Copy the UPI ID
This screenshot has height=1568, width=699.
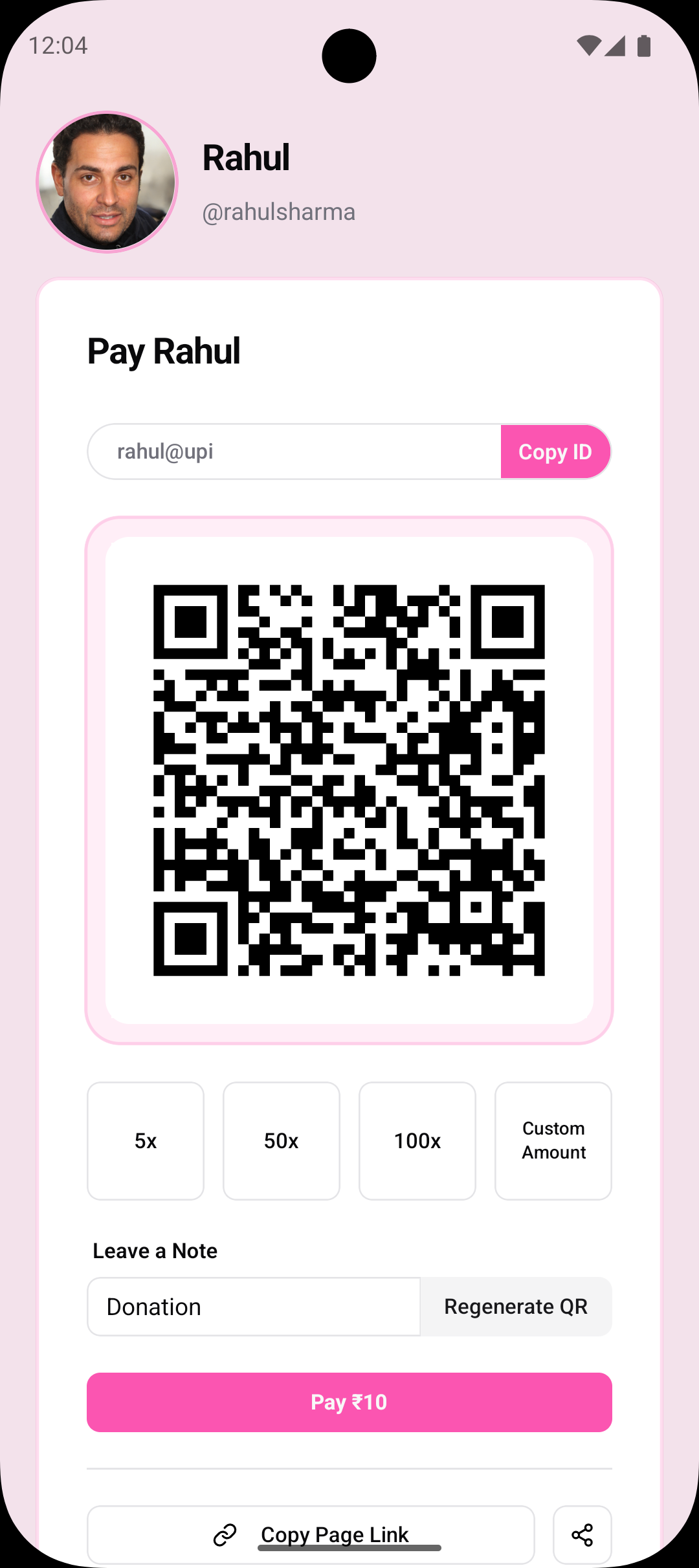coord(555,452)
